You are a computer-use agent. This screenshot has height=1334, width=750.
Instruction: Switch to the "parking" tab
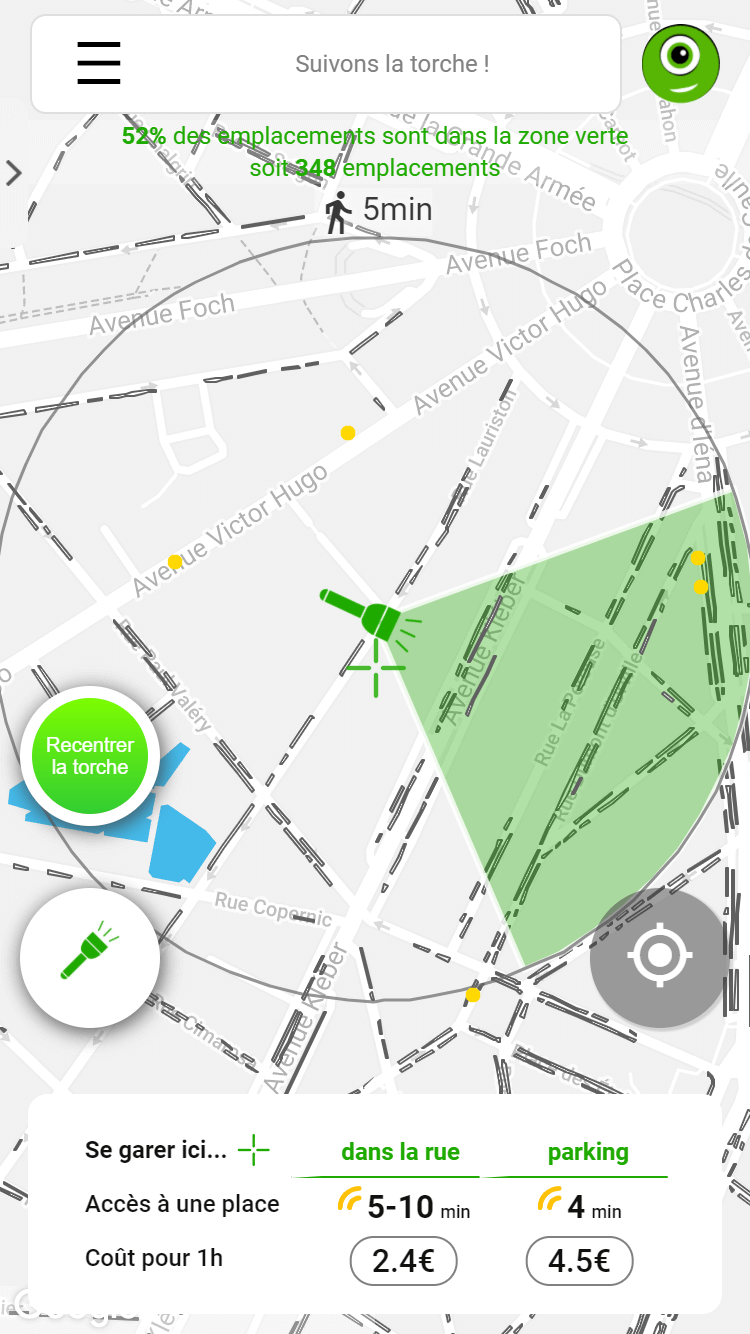pos(588,1152)
